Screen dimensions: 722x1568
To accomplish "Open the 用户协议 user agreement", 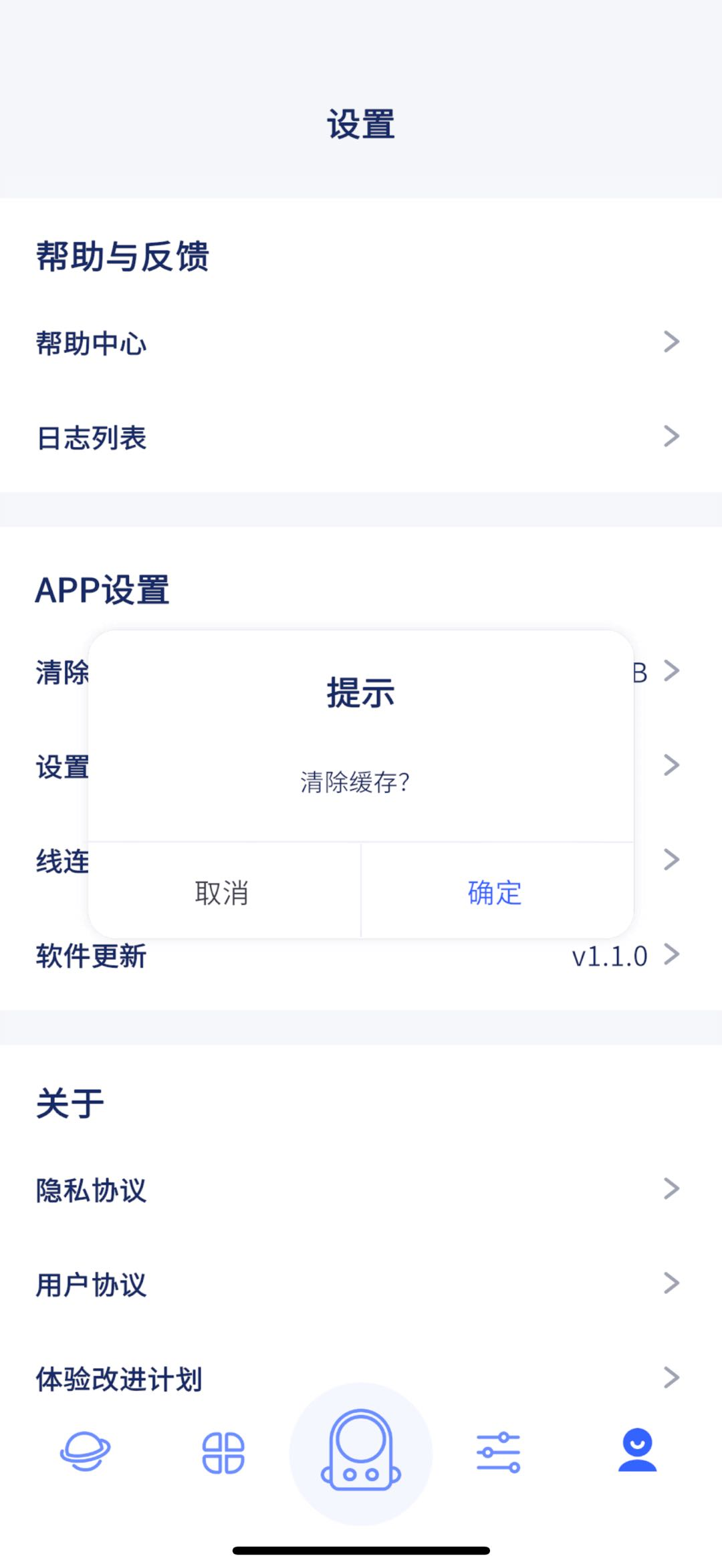I will tap(361, 1284).
